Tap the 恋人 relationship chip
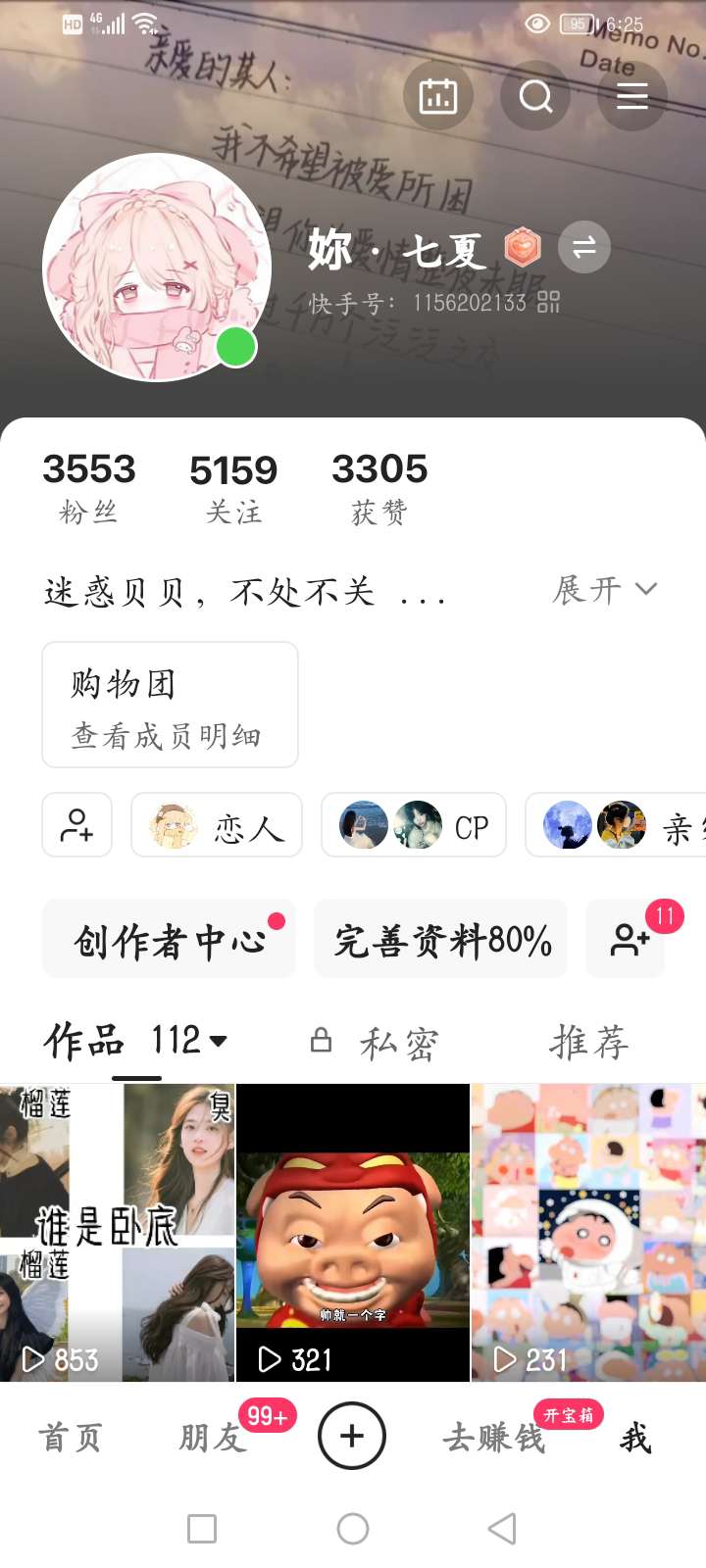 [217, 825]
